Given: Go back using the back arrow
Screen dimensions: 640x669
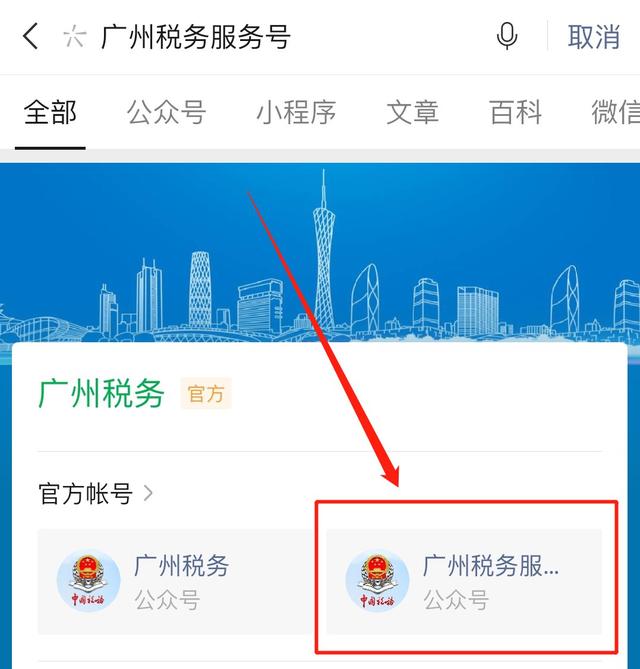Looking at the screenshot, I should [31, 37].
